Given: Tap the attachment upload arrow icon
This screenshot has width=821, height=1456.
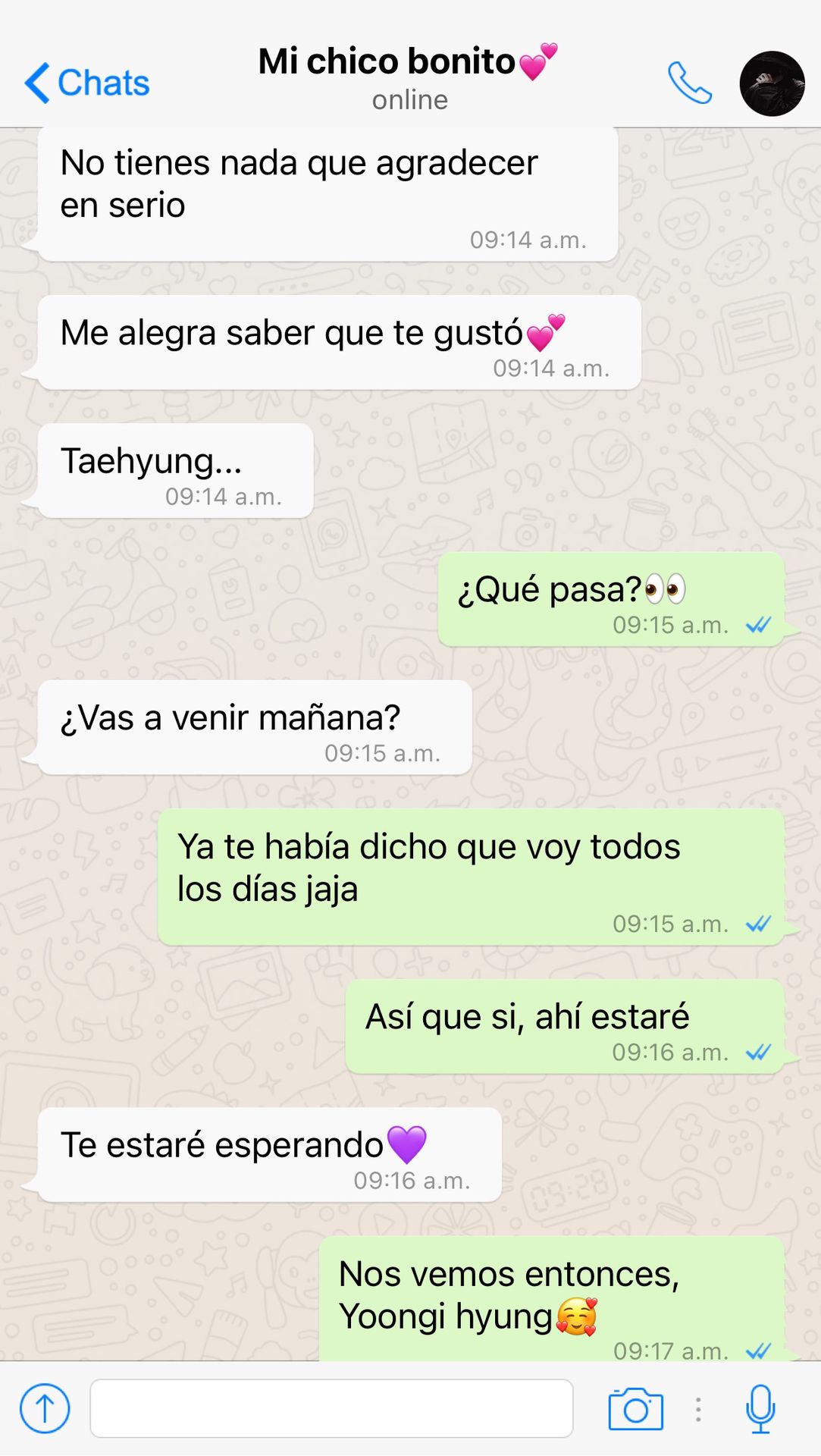Looking at the screenshot, I should pos(45,1408).
